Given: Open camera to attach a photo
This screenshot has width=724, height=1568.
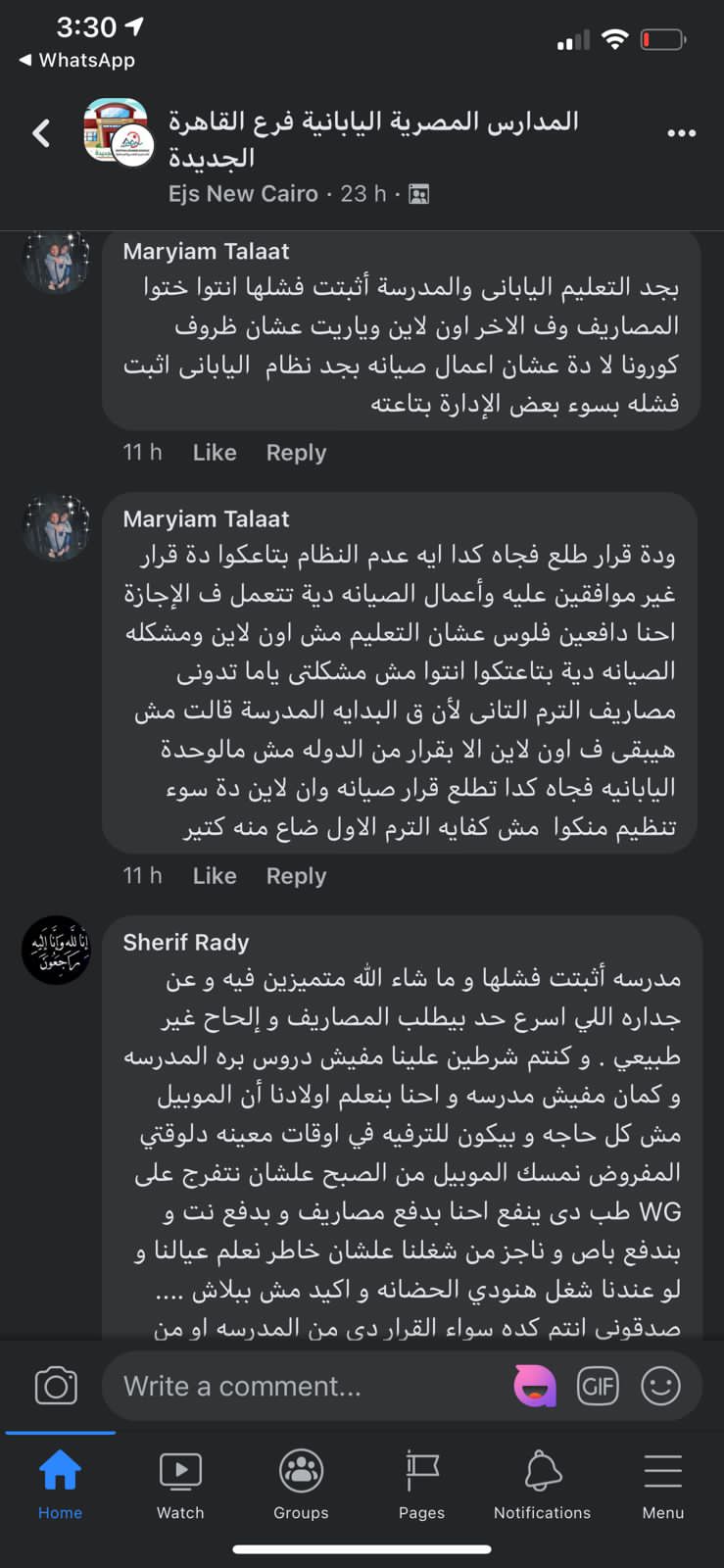Looking at the screenshot, I should tap(56, 1387).
